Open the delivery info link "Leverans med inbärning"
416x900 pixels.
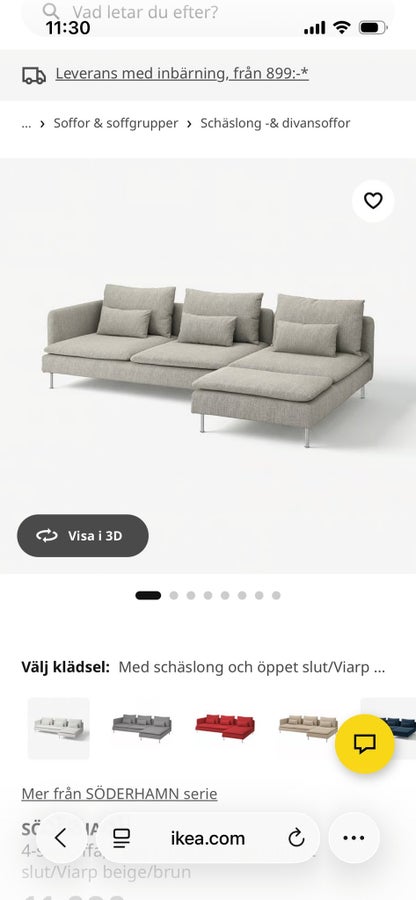click(x=182, y=73)
